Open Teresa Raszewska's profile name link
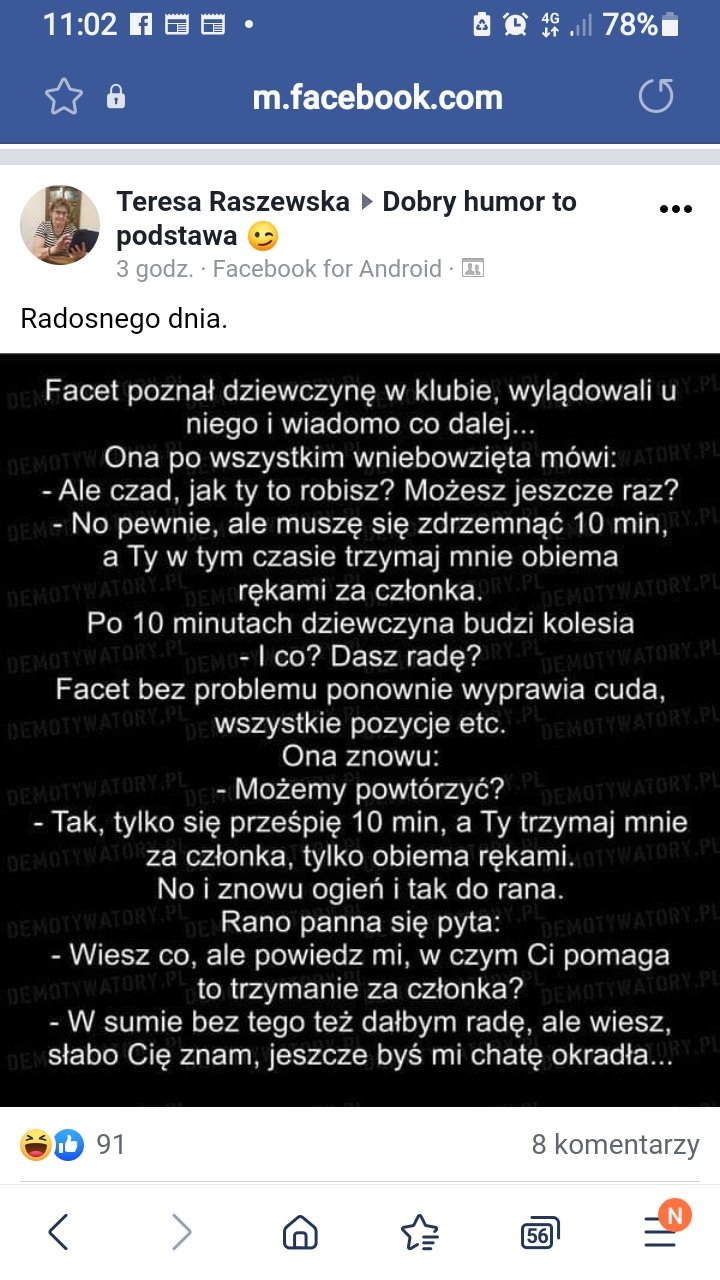Screen dimensions: 720x1280 tap(233, 202)
